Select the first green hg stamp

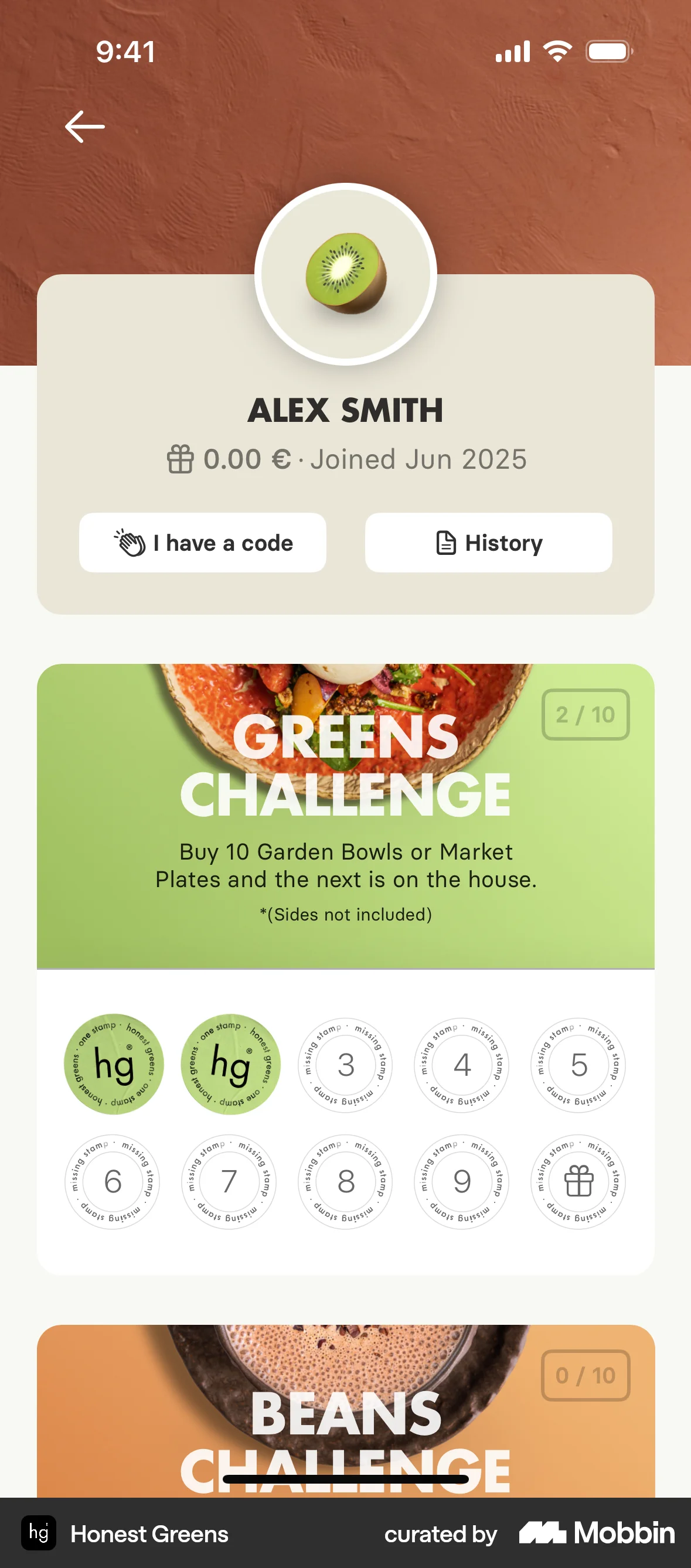pyautogui.click(x=113, y=1066)
